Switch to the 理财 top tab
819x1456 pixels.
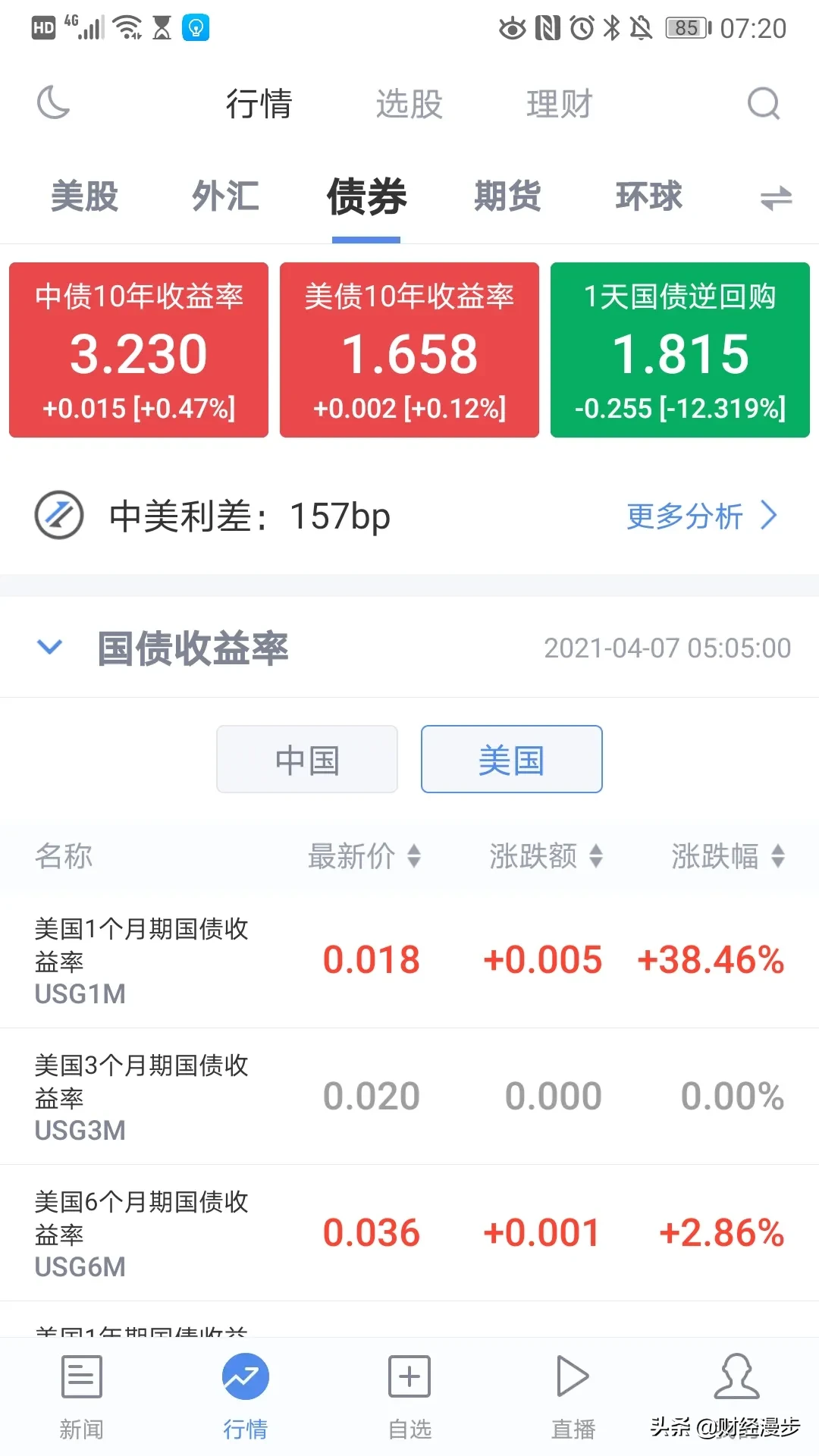click(x=559, y=104)
